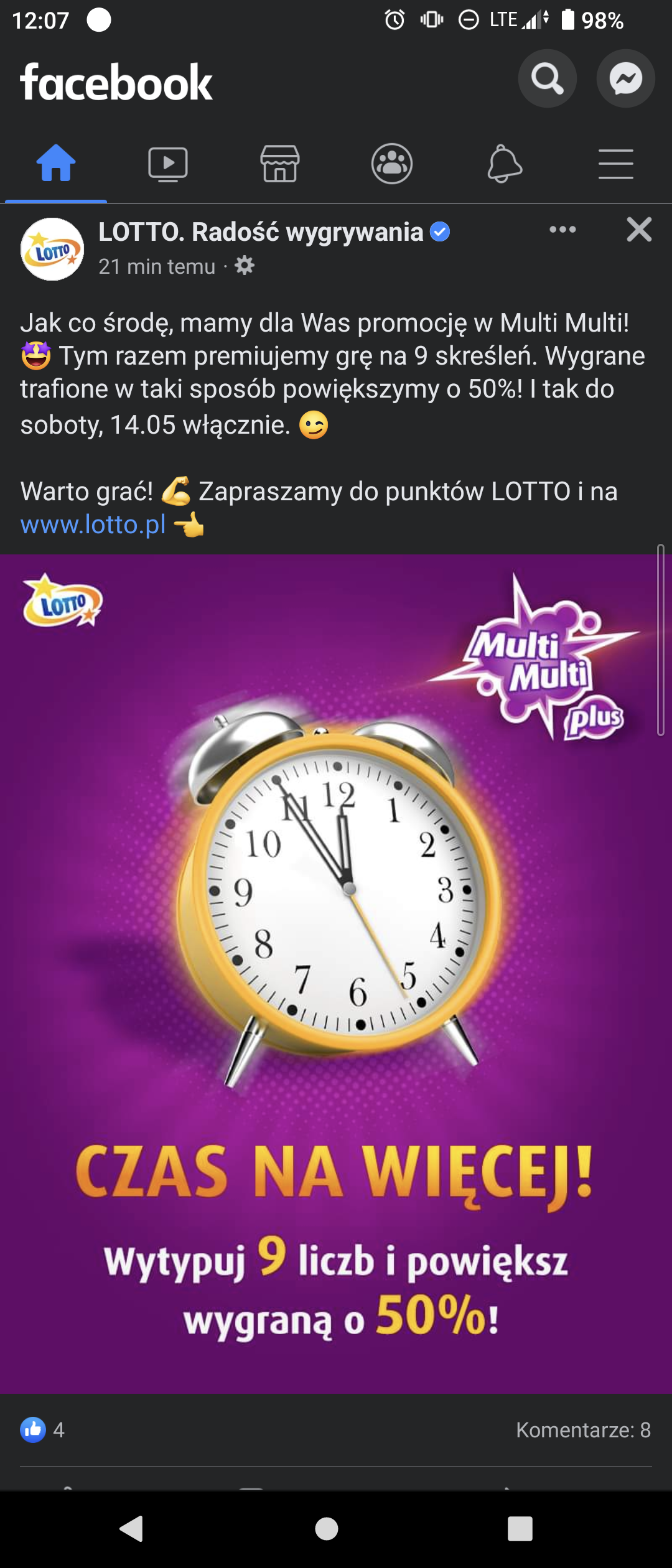The image size is (672, 1568).
Task: Open Facebook search
Action: 547,79
